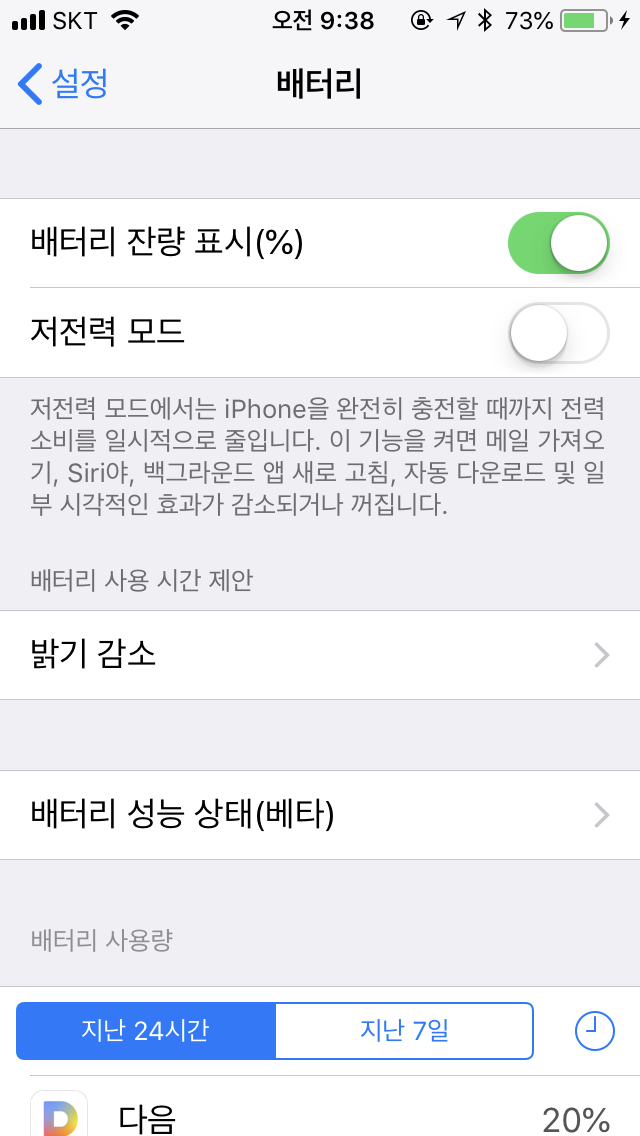Switch to 지난 7일 usage
The height and width of the screenshot is (1136, 640).
(404, 1030)
